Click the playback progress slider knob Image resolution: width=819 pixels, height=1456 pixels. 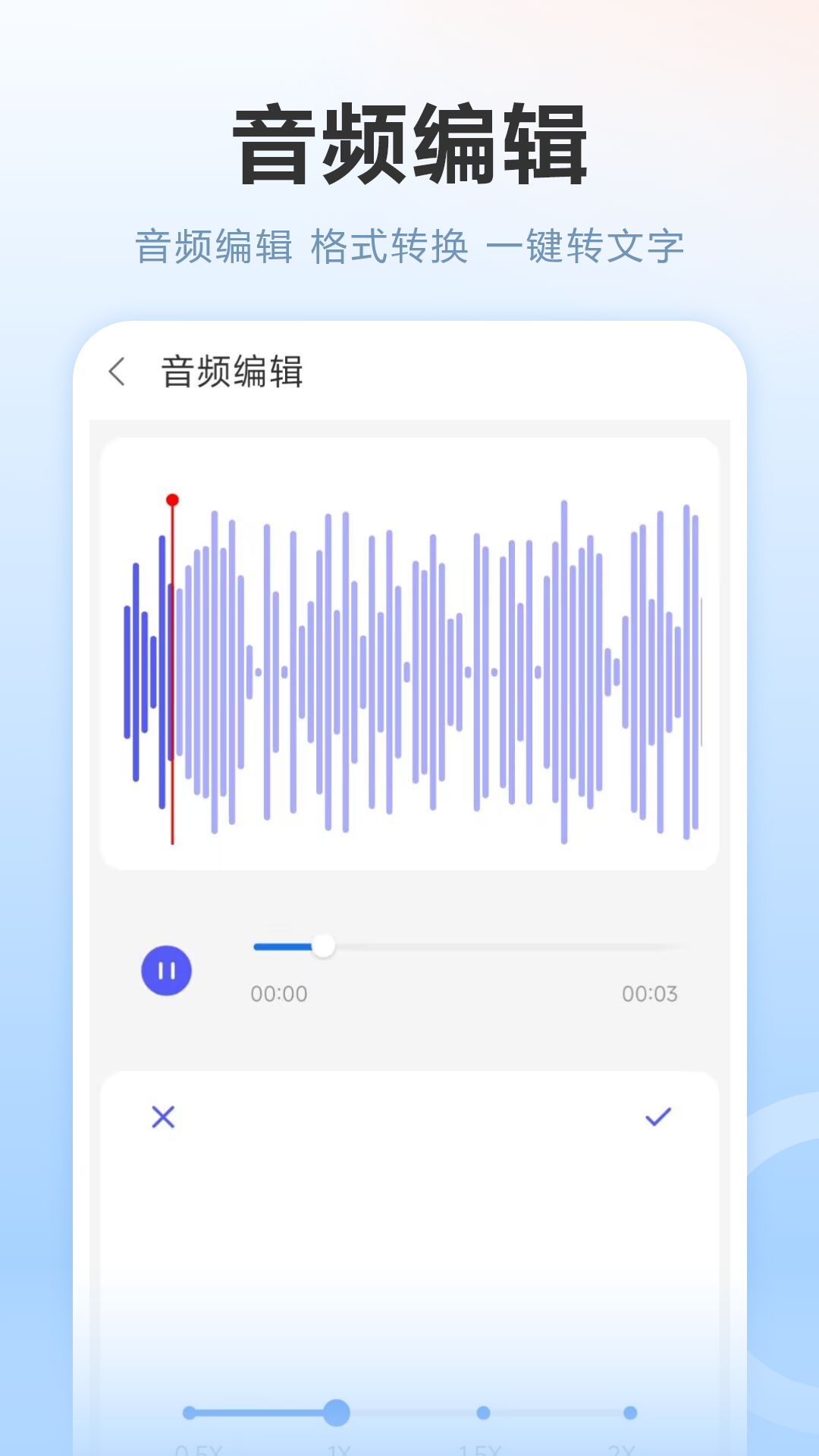(325, 944)
